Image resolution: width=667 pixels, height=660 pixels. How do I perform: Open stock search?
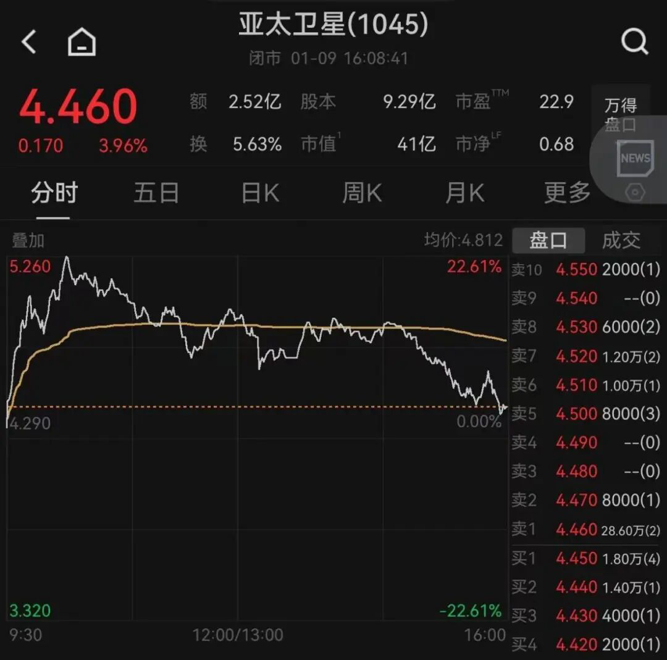pyautogui.click(x=634, y=42)
